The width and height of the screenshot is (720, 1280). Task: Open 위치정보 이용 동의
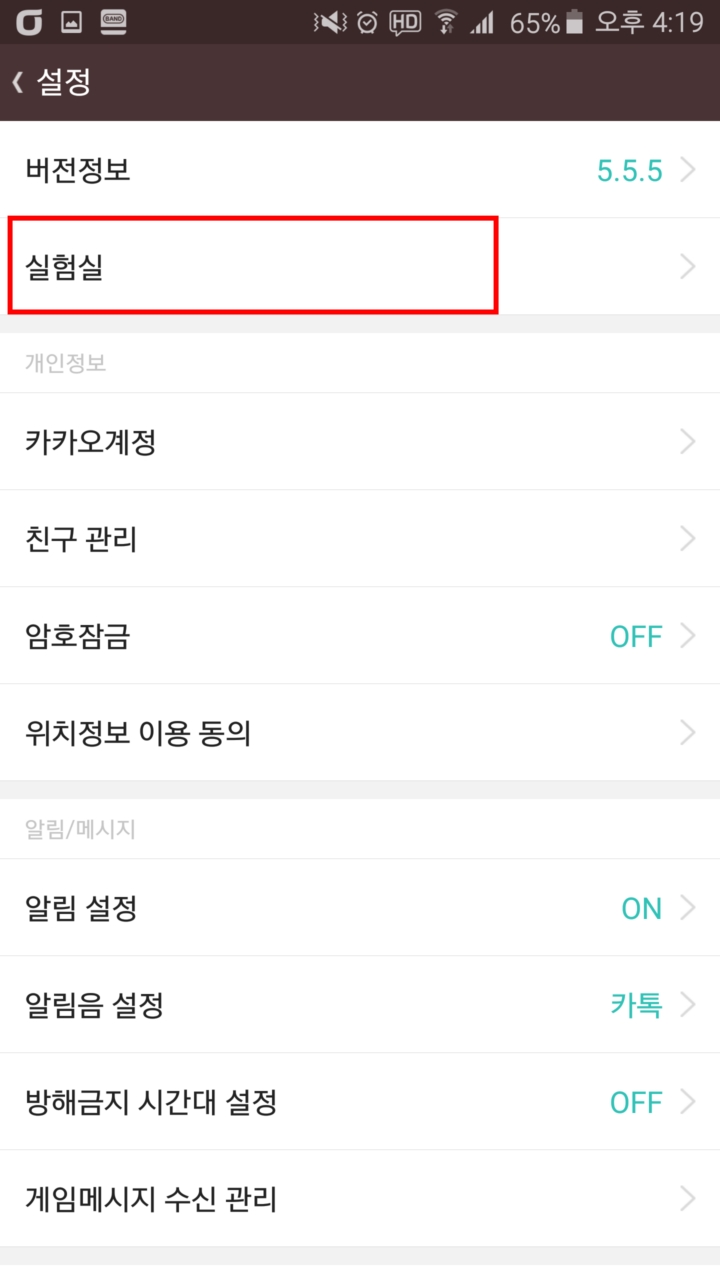coord(360,732)
